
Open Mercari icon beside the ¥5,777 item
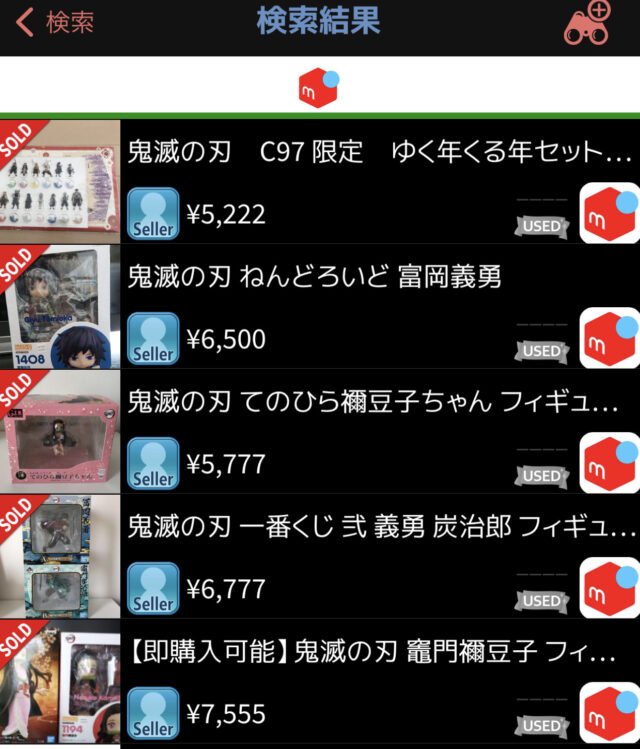coord(609,464)
